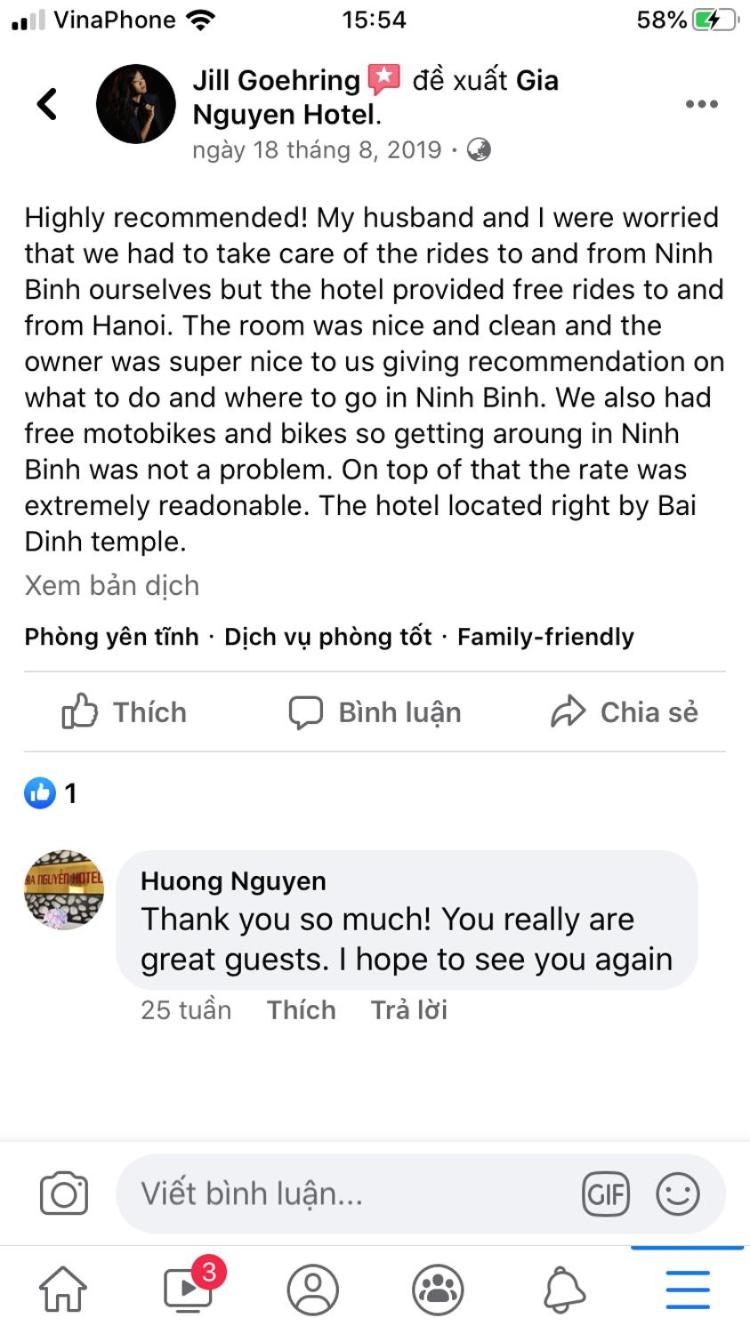Share the post via Chia sẻ

click(625, 712)
